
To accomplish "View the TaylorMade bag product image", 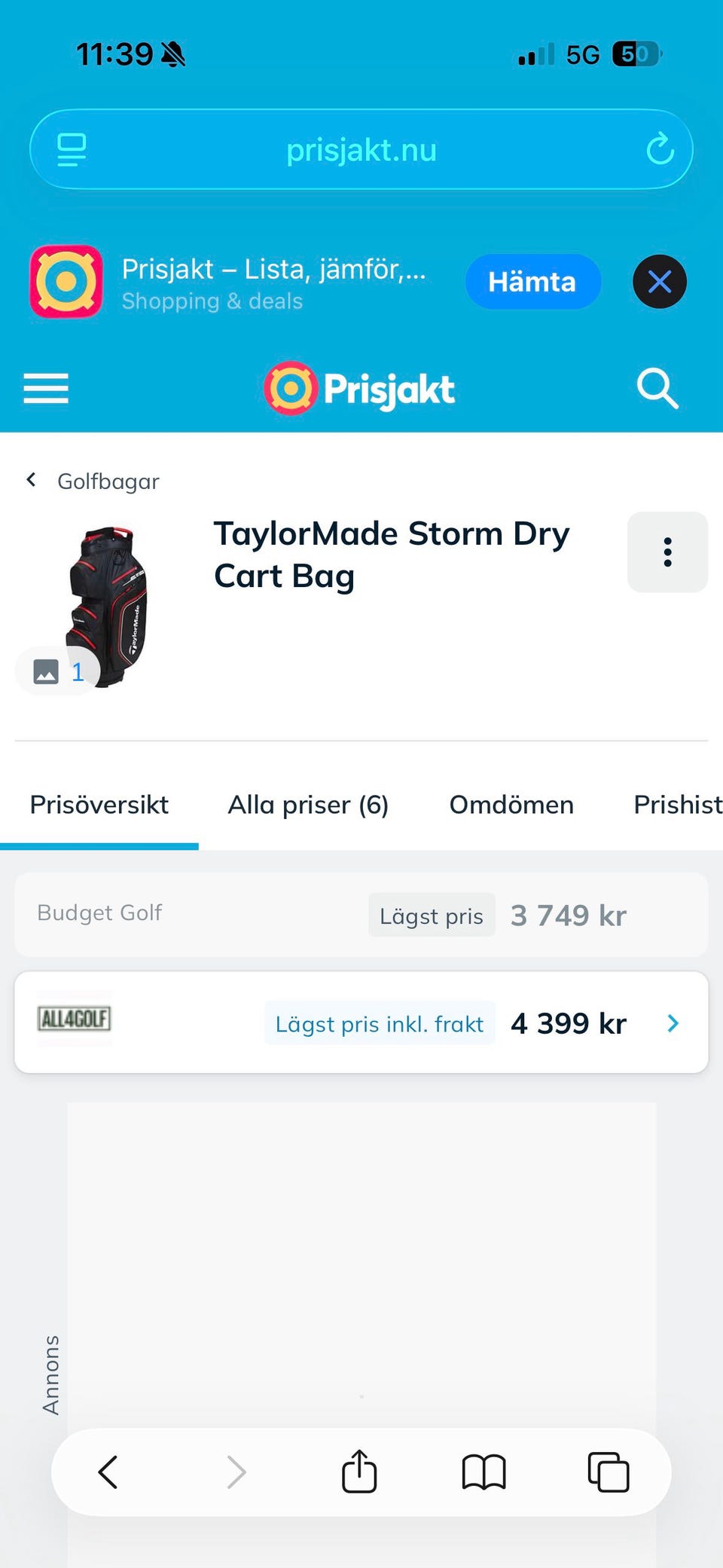I will coord(105,605).
